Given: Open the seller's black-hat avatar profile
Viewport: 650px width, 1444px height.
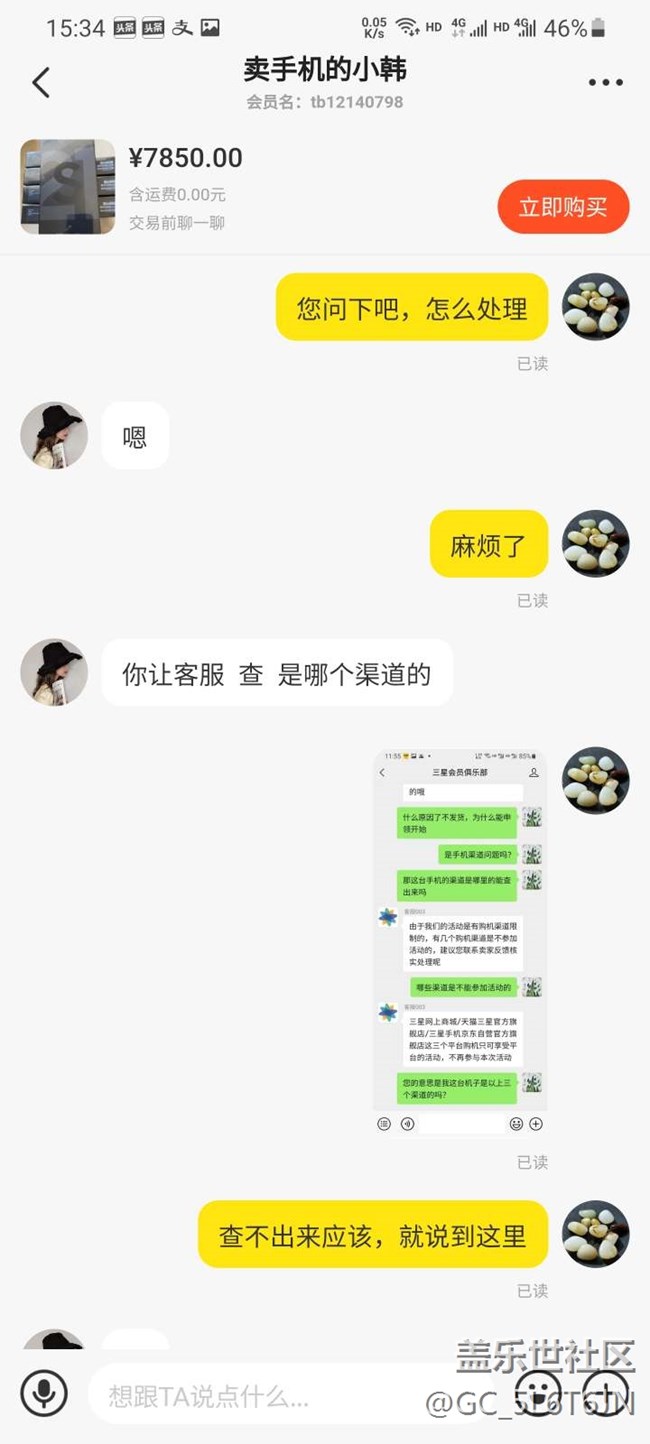Looking at the screenshot, I should tap(54, 436).
